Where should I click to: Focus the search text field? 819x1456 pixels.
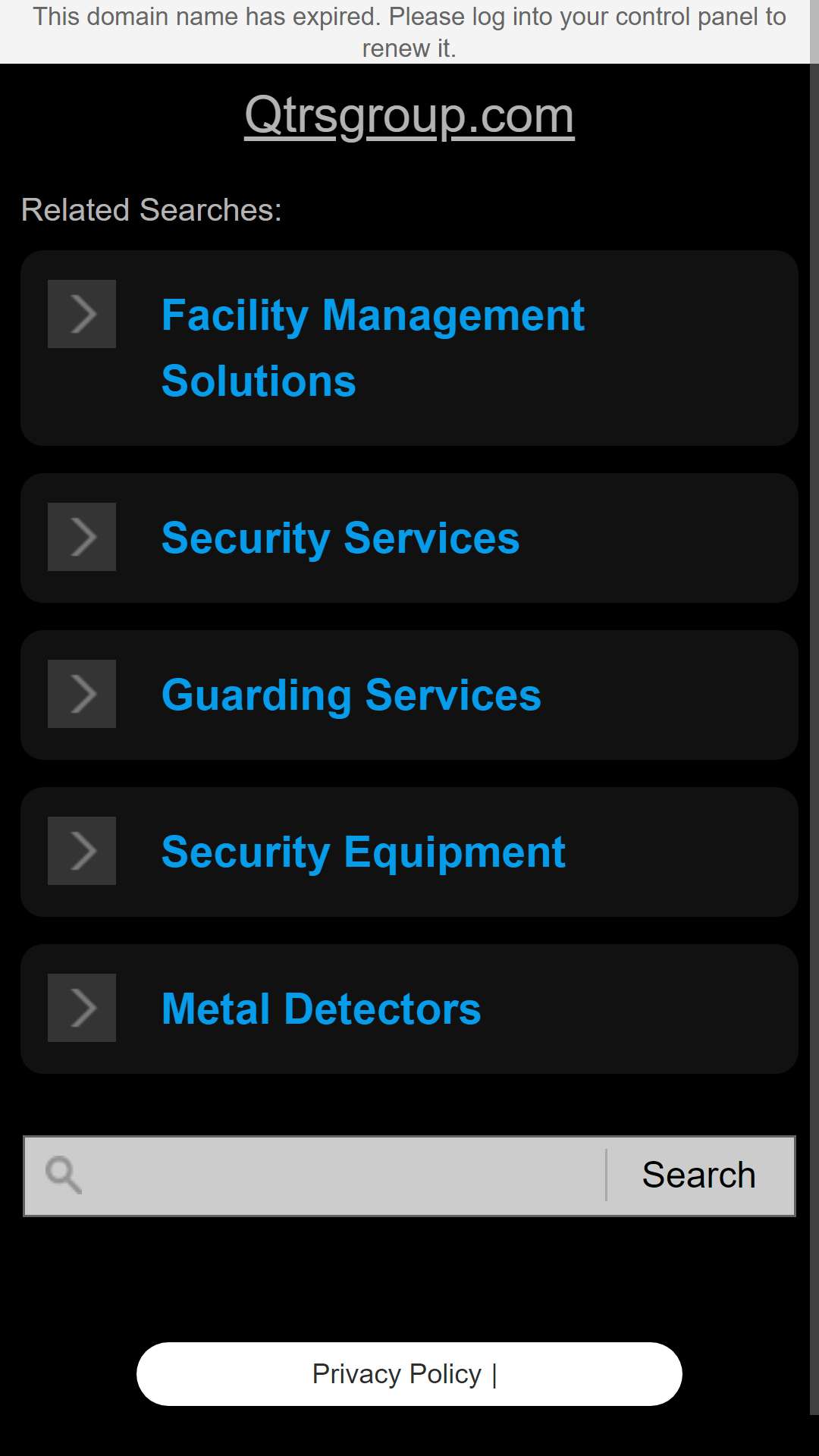tap(345, 1176)
